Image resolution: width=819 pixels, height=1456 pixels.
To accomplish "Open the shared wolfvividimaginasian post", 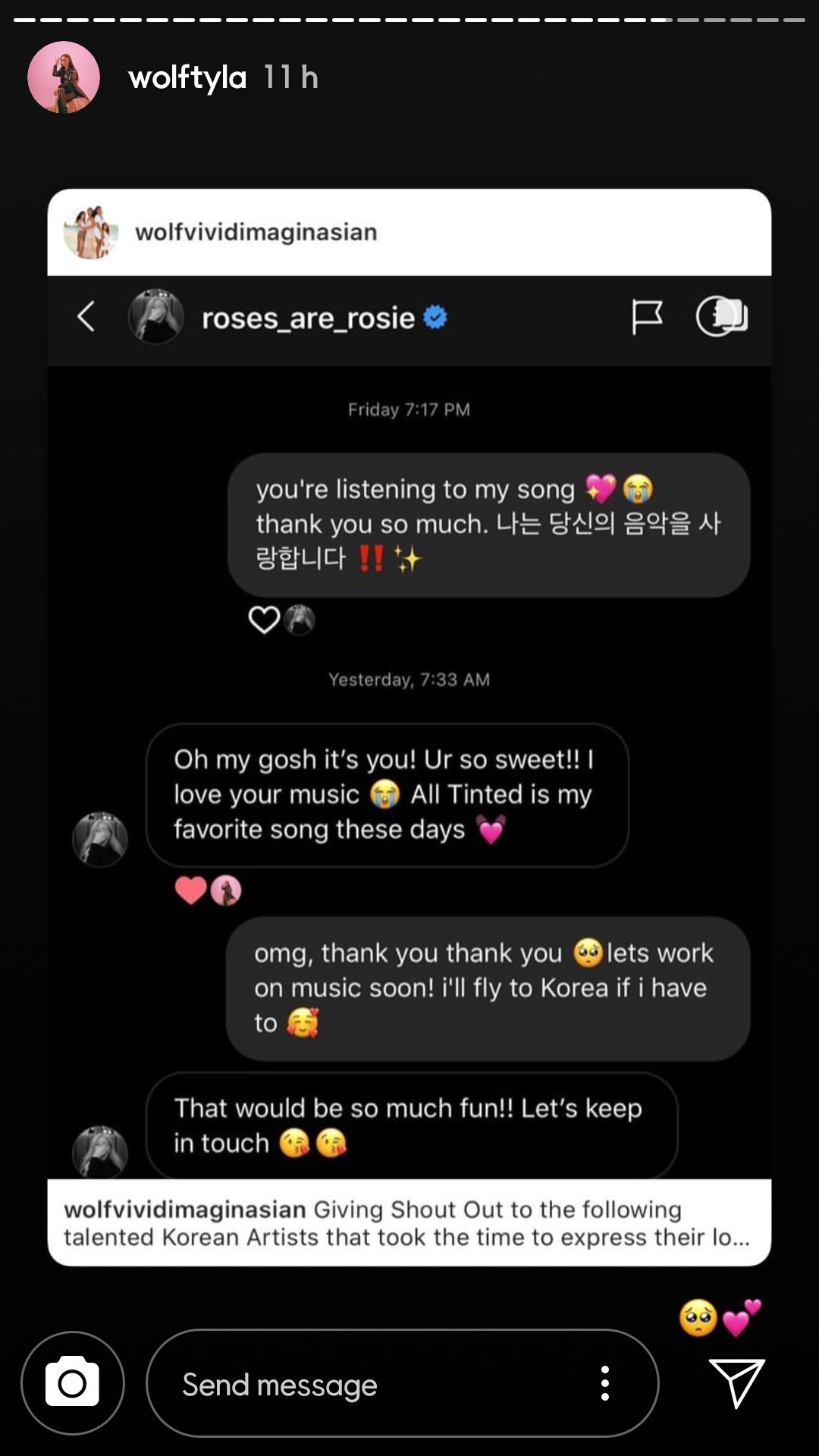I will pyautogui.click(x=409, y=726).
